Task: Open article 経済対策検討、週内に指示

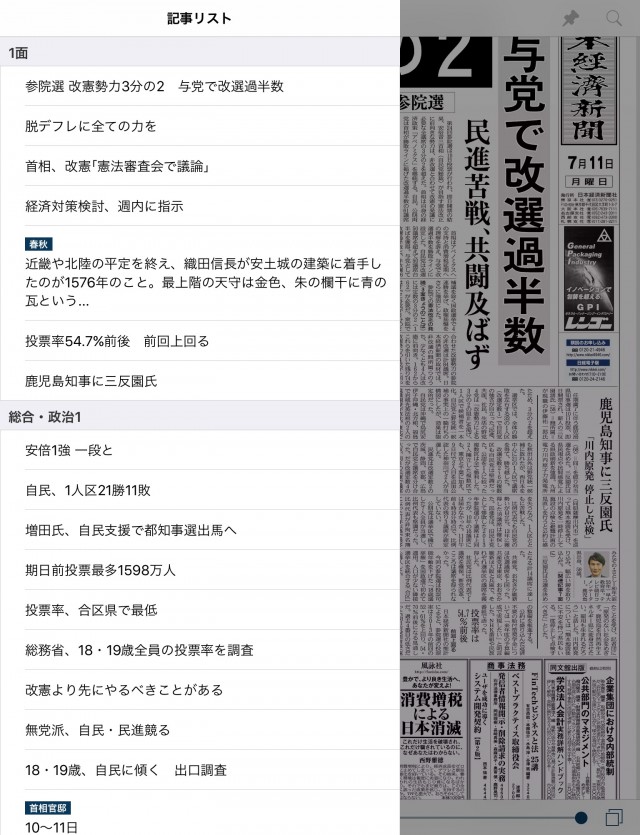Action: pos(200,206)
